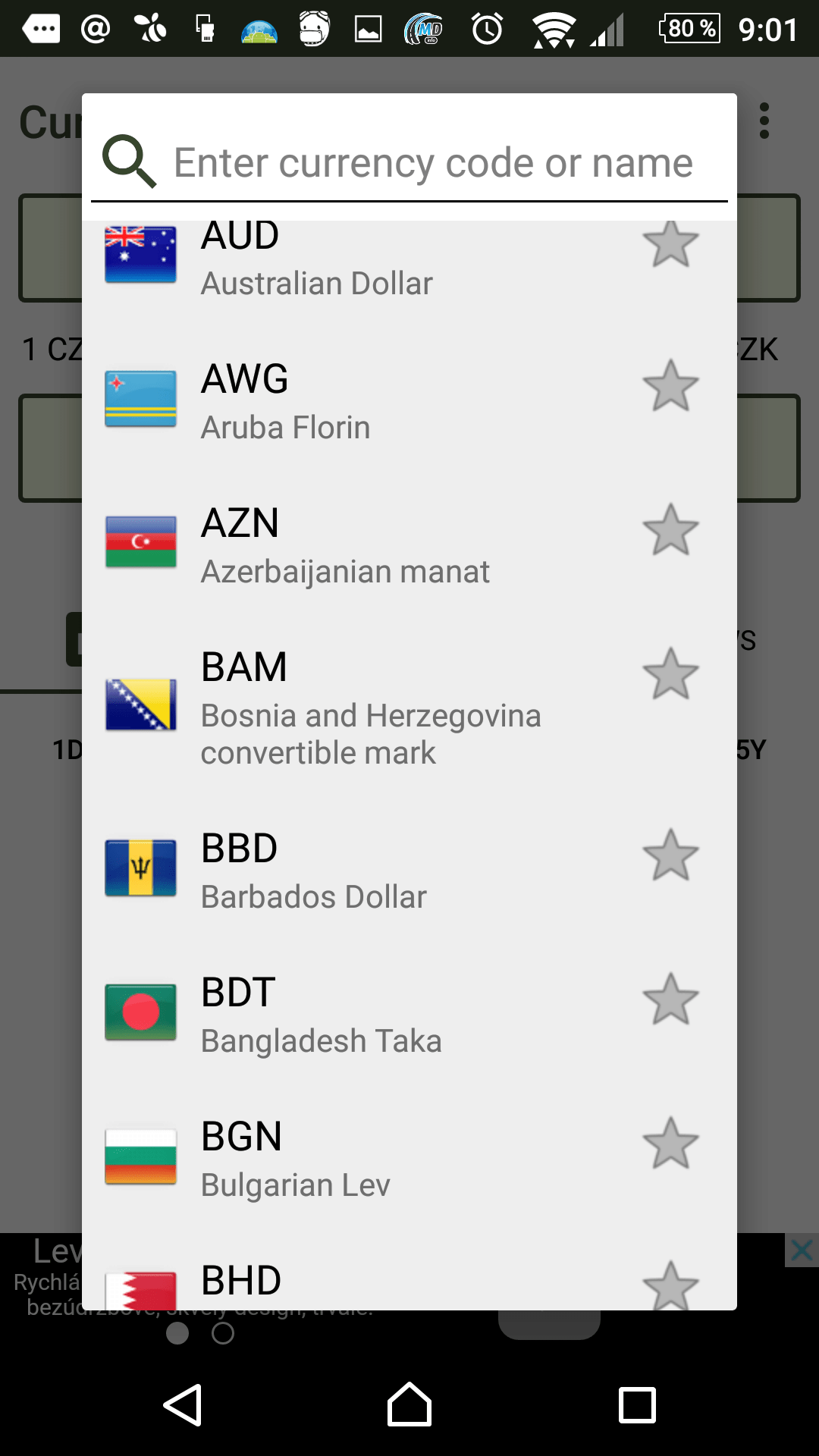This screenshot has height=1456, width=819.
Task: Go to the home screen
Action: [x=409, y=1405]
